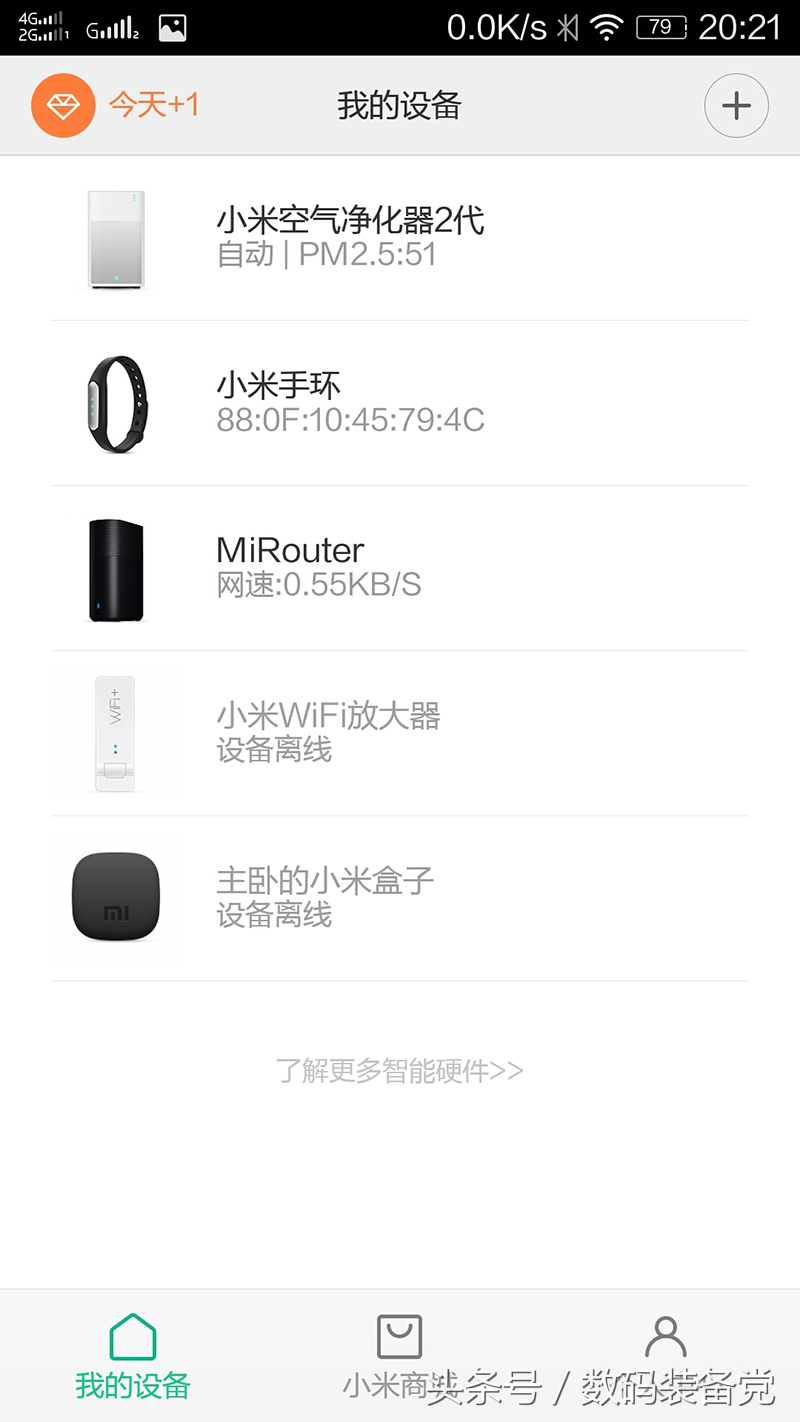Select the 小米WiFi放大器 device icon
Screen dimensions: 800x1422
point(114,733)
